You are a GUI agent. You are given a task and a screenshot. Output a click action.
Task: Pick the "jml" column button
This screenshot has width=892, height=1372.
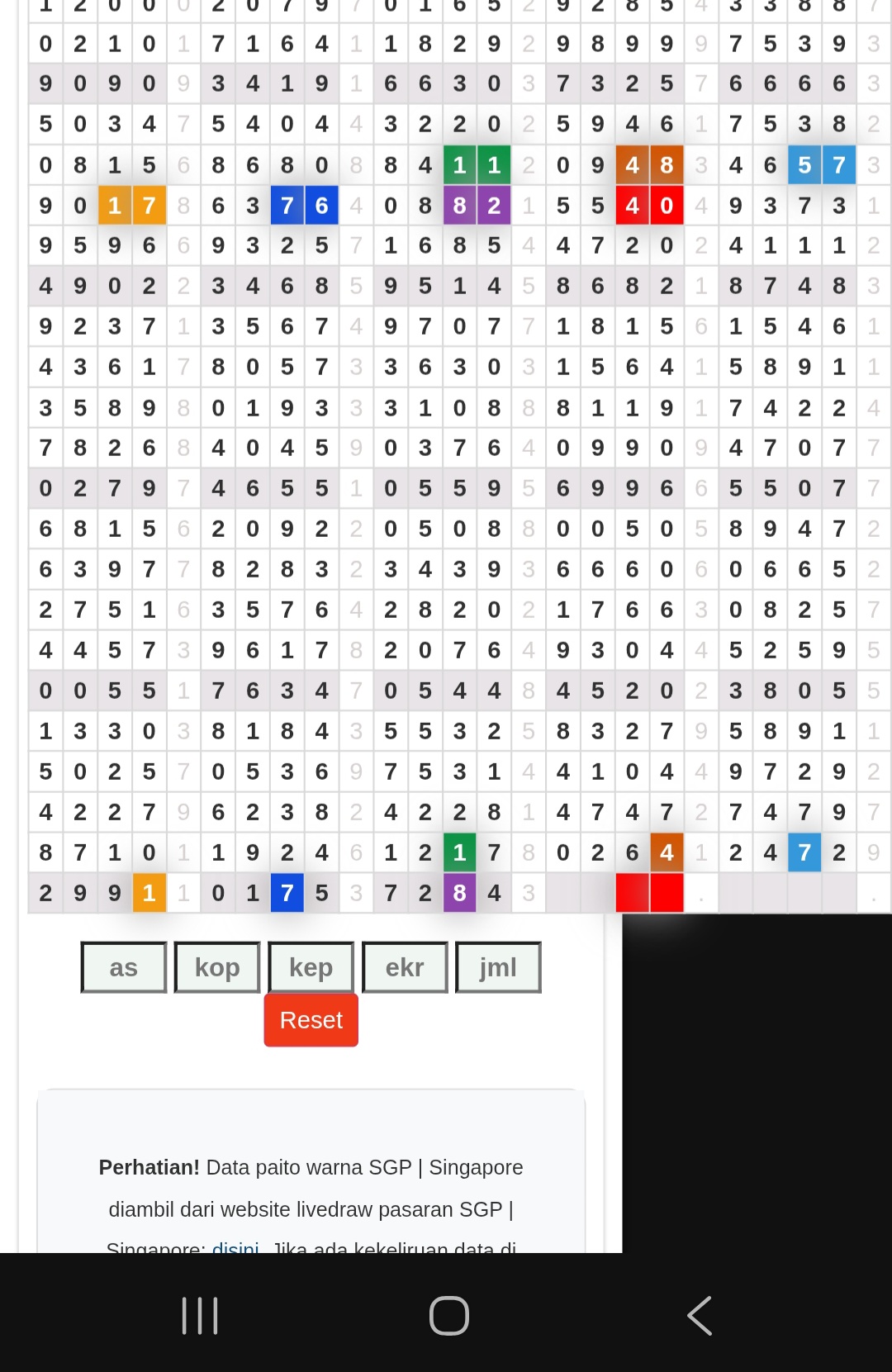pos(498,967)
